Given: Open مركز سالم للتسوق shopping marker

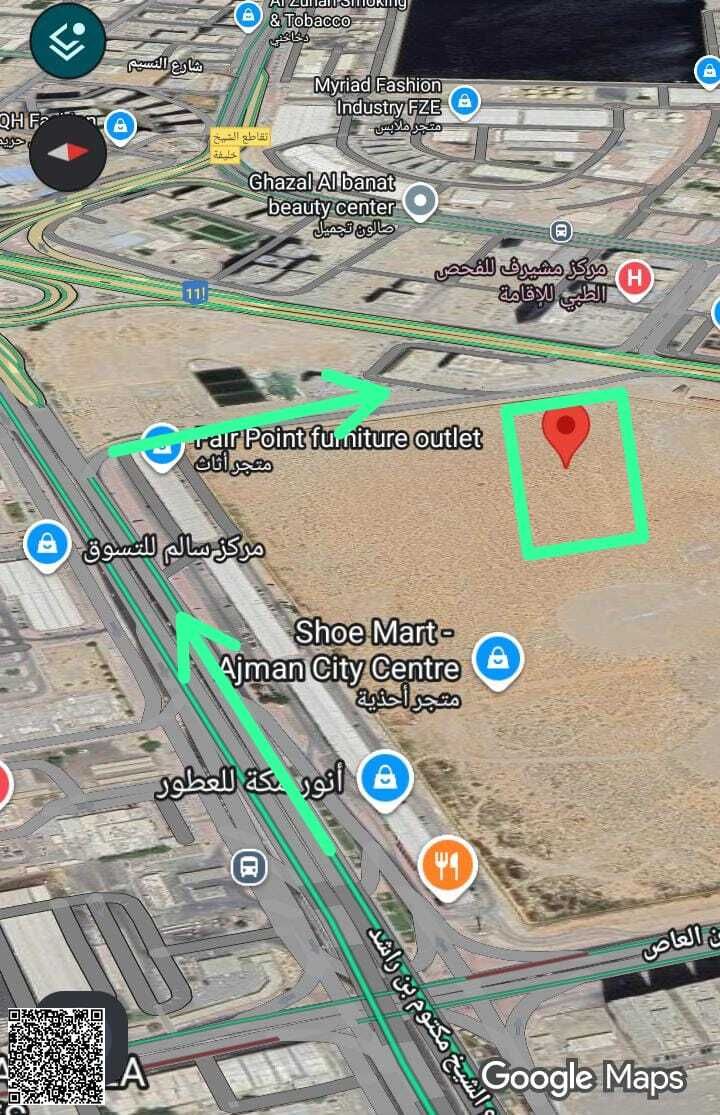Looking at the screenshot, I should click(x=46, y=544).
